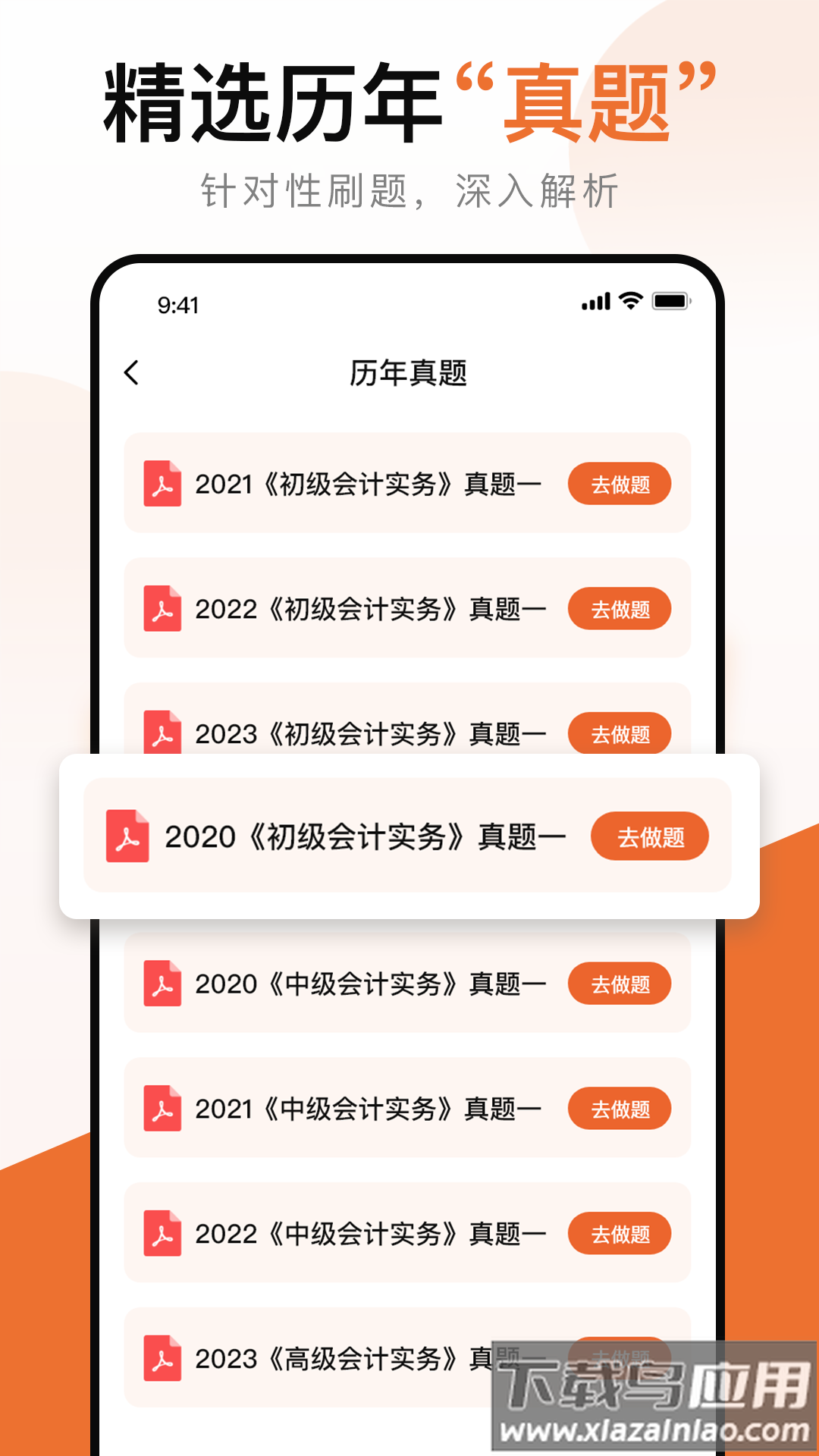The width and height of the screenshot is (819, 1456).
Task: Tap 去做题 for 2020《初级会计实务》真题一
Action: pyautogui.click(x=650, y=836)
